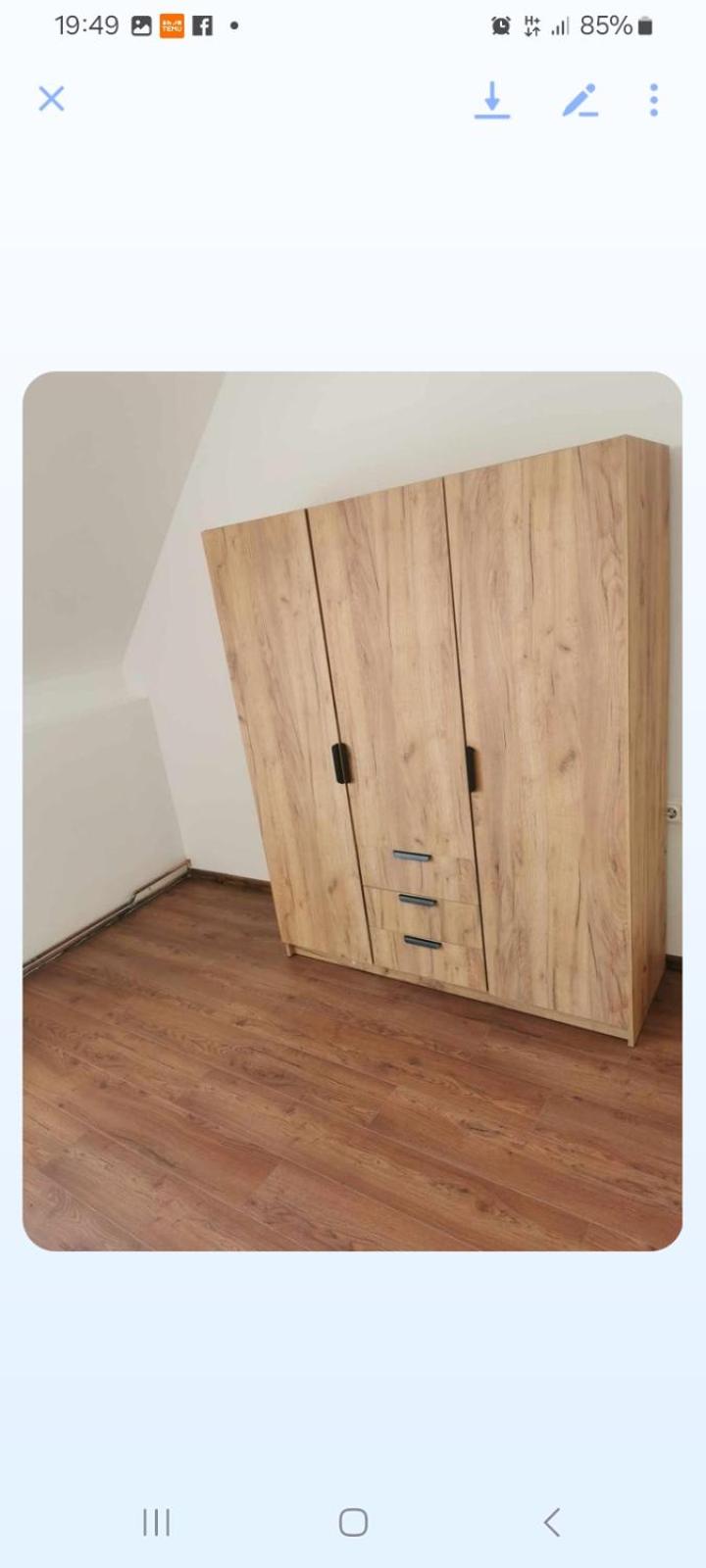706x1568 pixels.
Task: Open the three-dot overflow menu
Action: pos(654,100)
